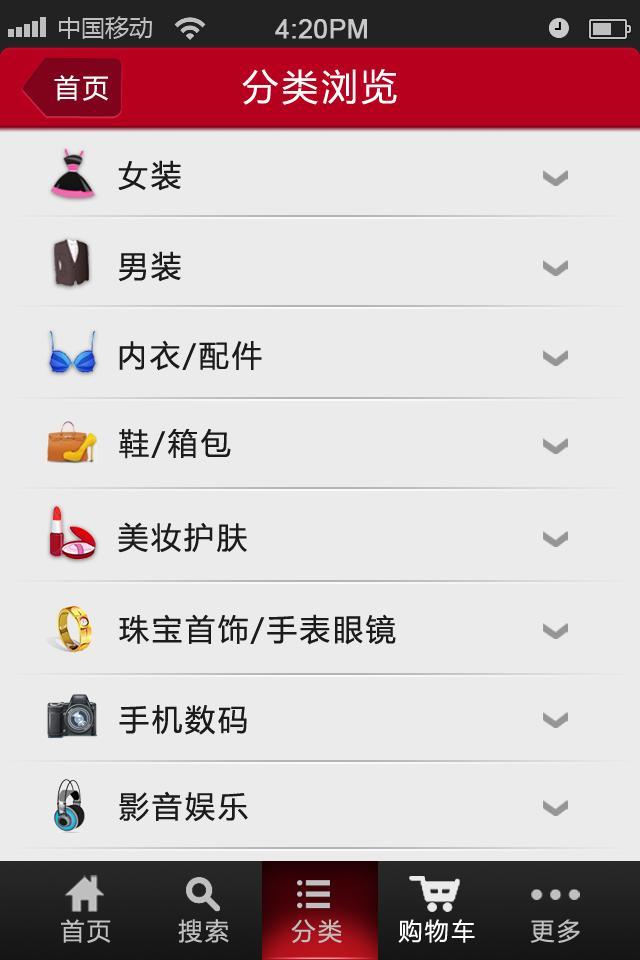Select the 分类 tab
Image resolution: width=640 pixels, height=960 pixels.
click(x=318, y=910)
